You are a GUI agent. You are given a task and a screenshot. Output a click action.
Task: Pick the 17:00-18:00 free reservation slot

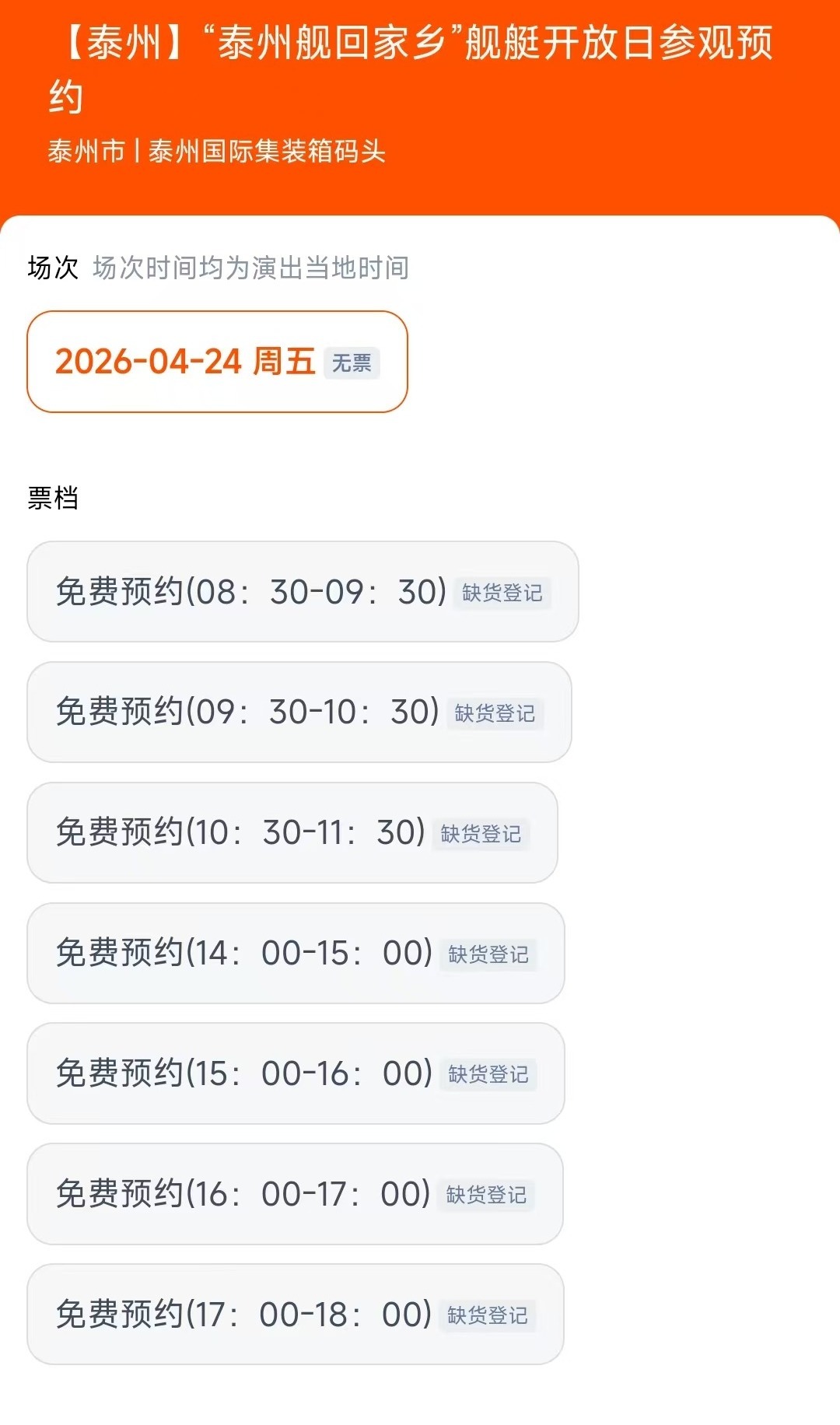click(295, 1315)
